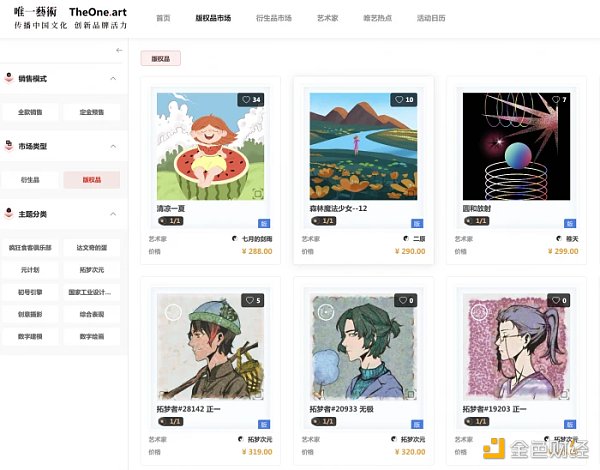Collapse the 销售模式 section

pos(113,78)
